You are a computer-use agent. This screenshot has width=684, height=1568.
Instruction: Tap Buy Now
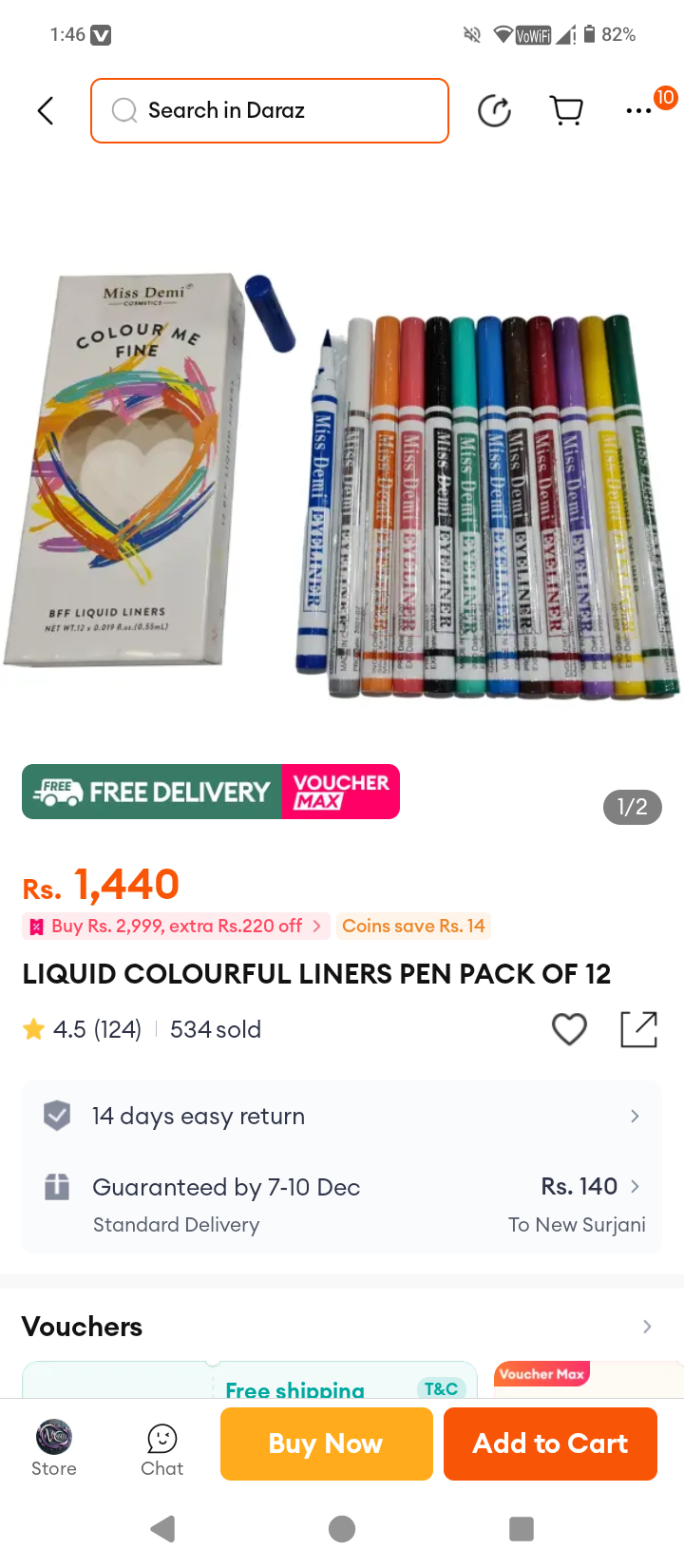tap(327, 1444)
